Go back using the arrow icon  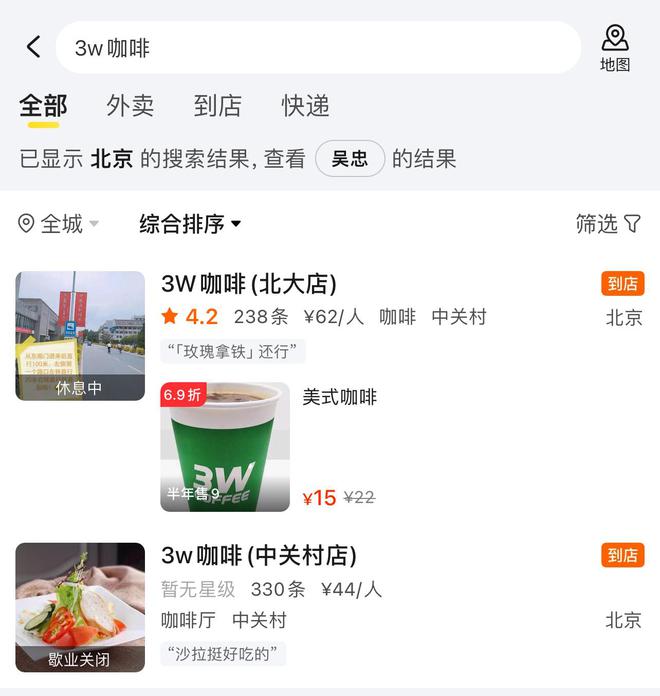33,47
